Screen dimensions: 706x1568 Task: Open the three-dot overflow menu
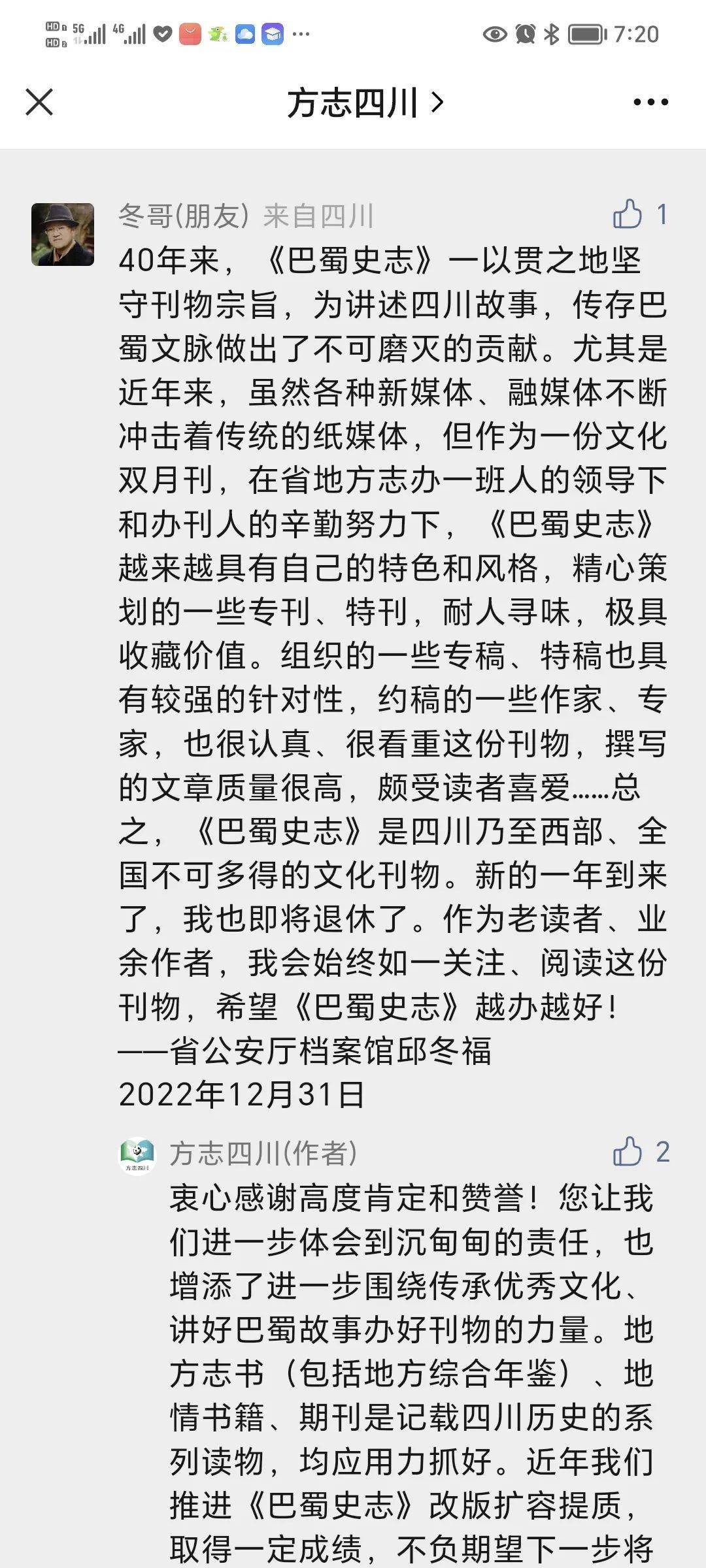651,103
